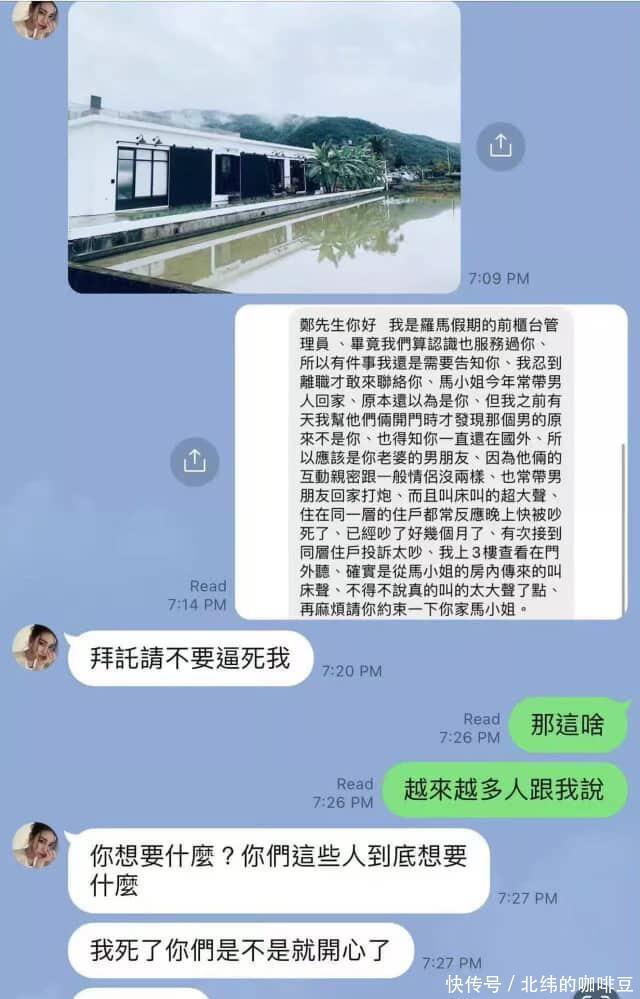Open the building and pond photo
The image size is (640, 999).
264,147
